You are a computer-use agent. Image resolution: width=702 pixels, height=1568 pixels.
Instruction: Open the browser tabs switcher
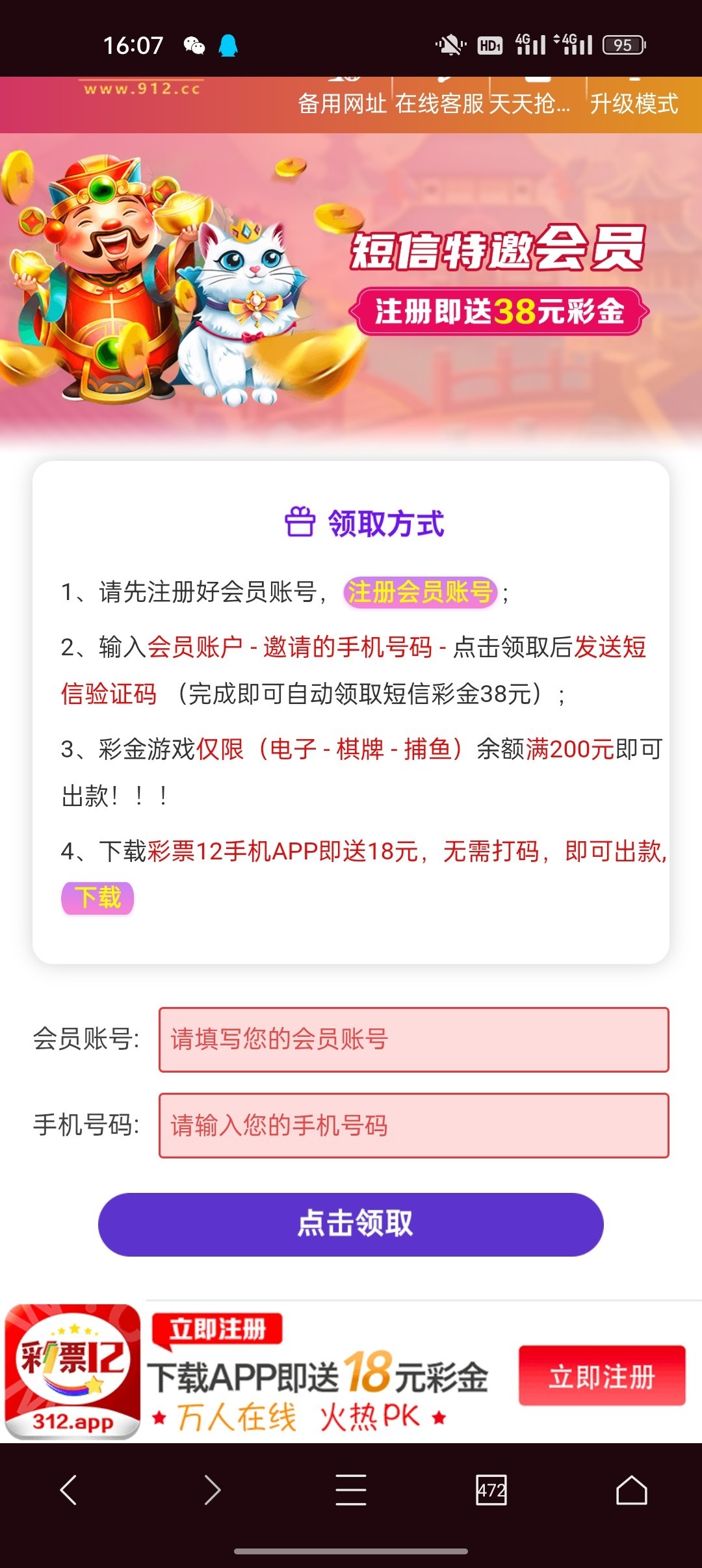(491, 1489)
